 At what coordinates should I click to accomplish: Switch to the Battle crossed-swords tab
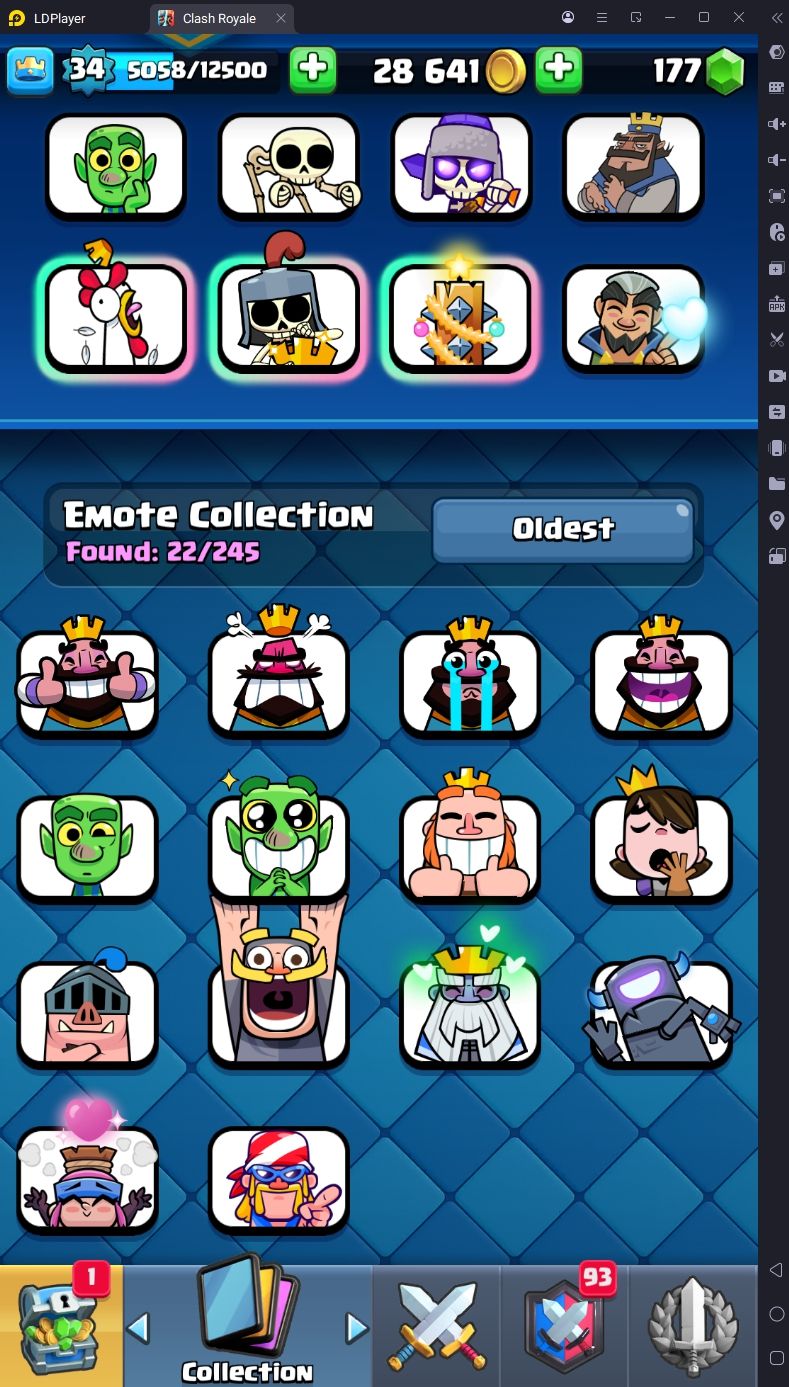coord(437,1327)
